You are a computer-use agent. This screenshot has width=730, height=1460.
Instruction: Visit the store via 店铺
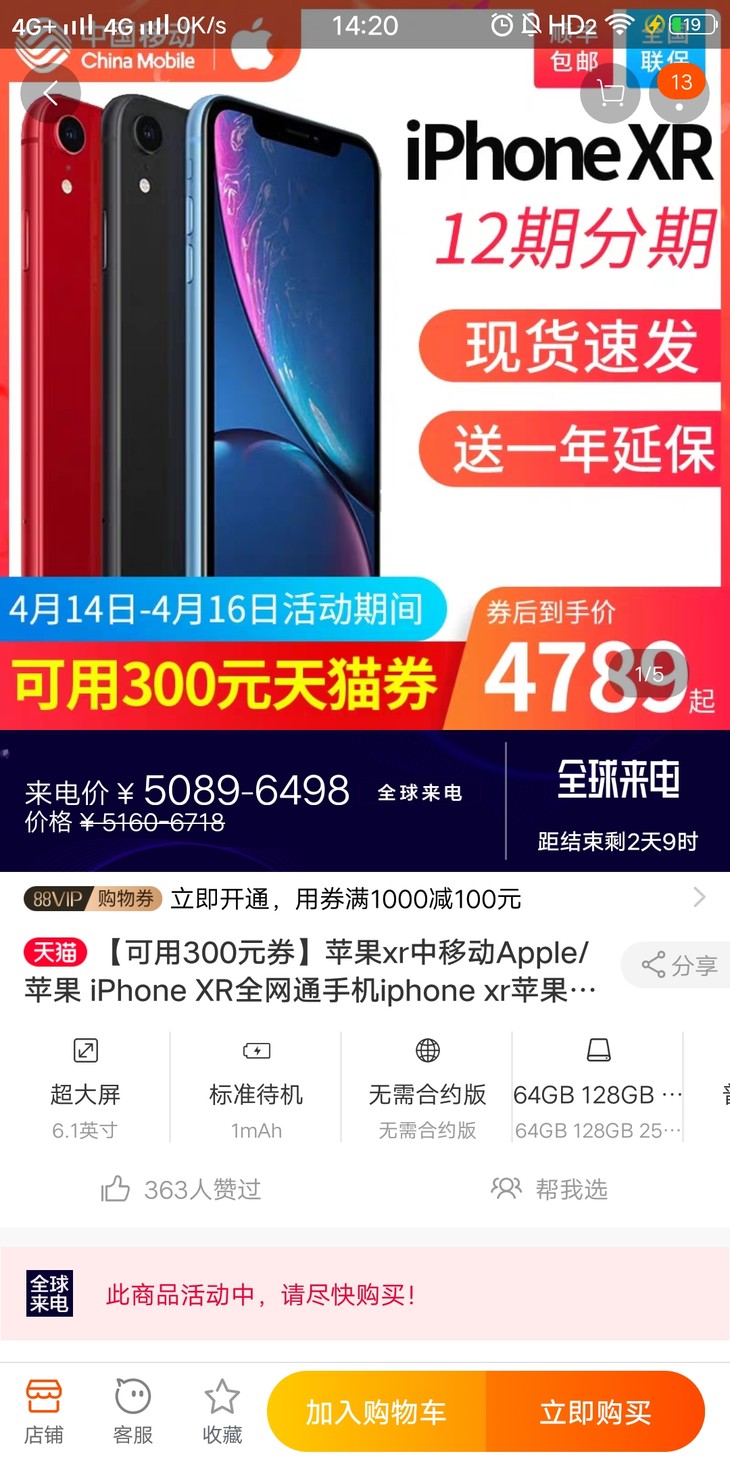44,1410
